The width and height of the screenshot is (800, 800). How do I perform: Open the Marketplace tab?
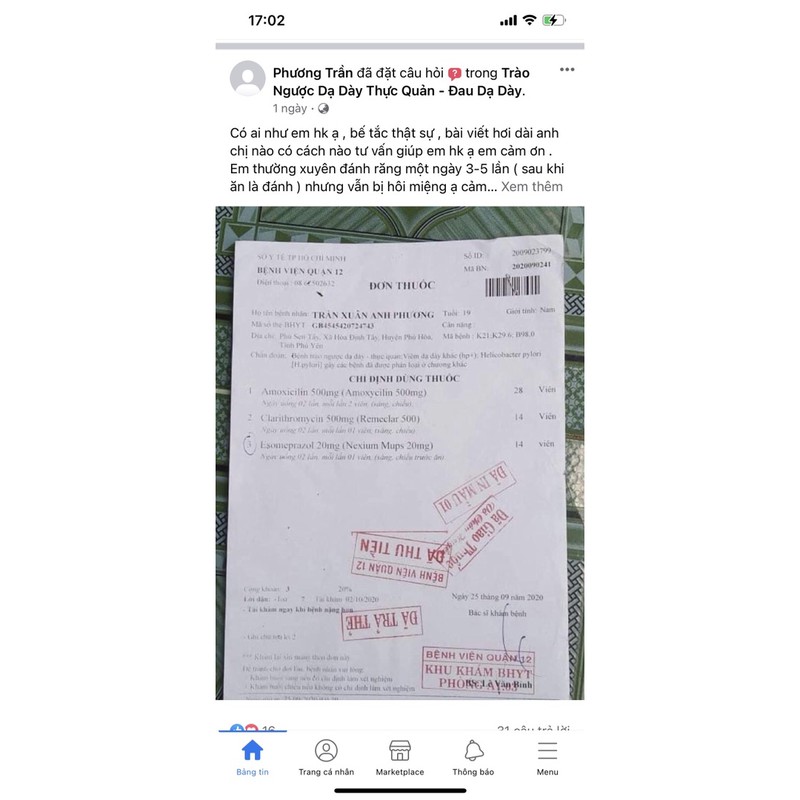click(400, 757)
